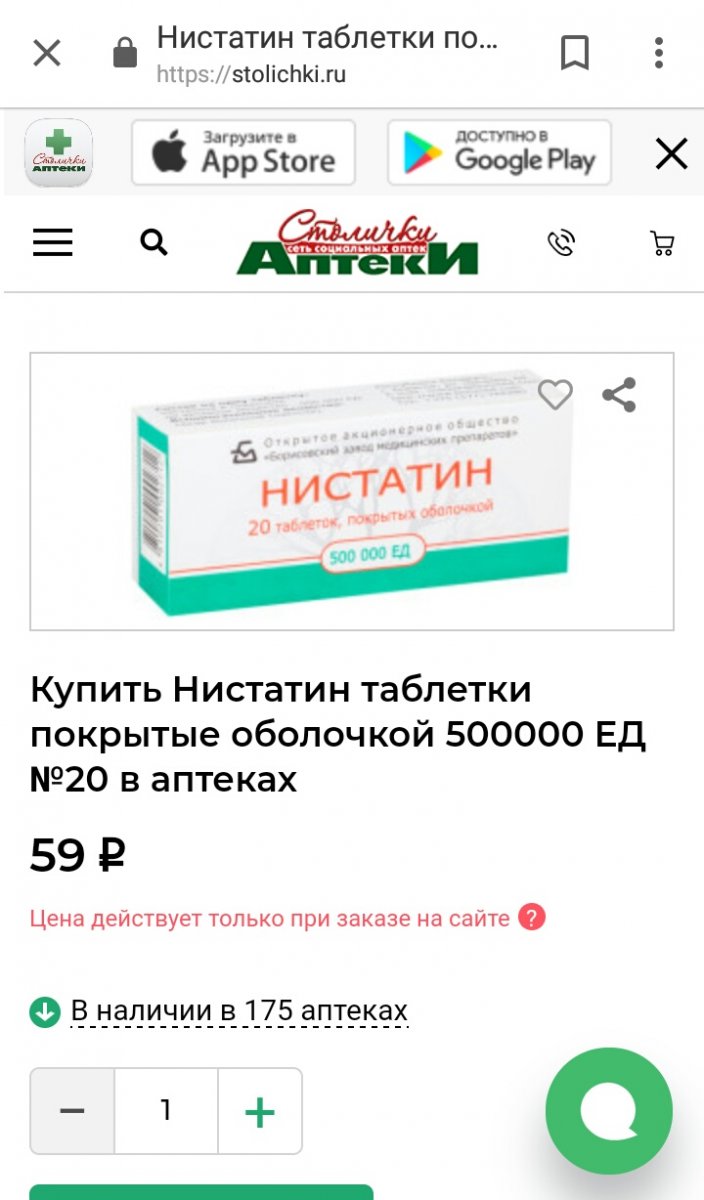Open the В наличии в 175 аптеках link
This screenshot has height=1200, width=704.
coord(239,1011)
